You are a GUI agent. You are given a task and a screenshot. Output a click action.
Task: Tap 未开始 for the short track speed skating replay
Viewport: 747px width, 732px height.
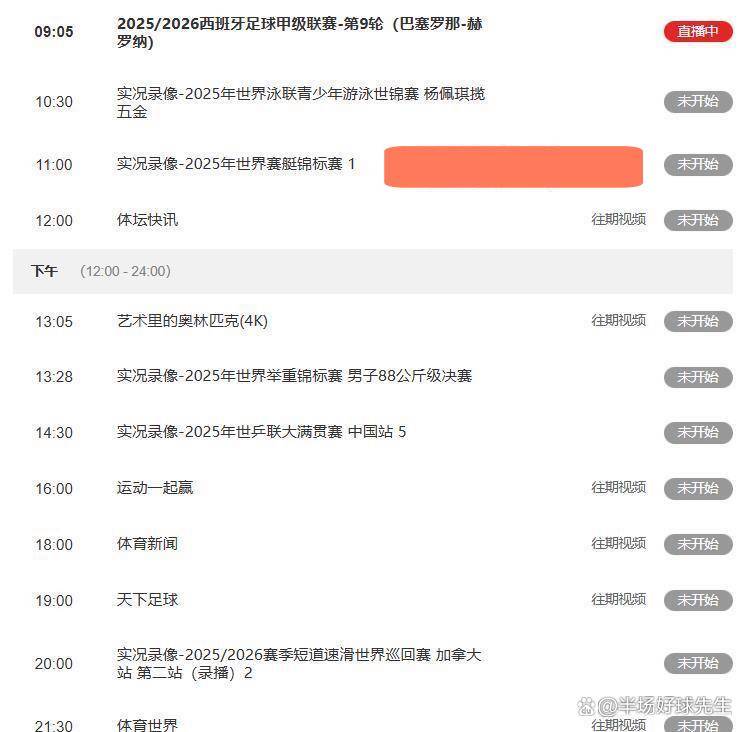[698, 663]
